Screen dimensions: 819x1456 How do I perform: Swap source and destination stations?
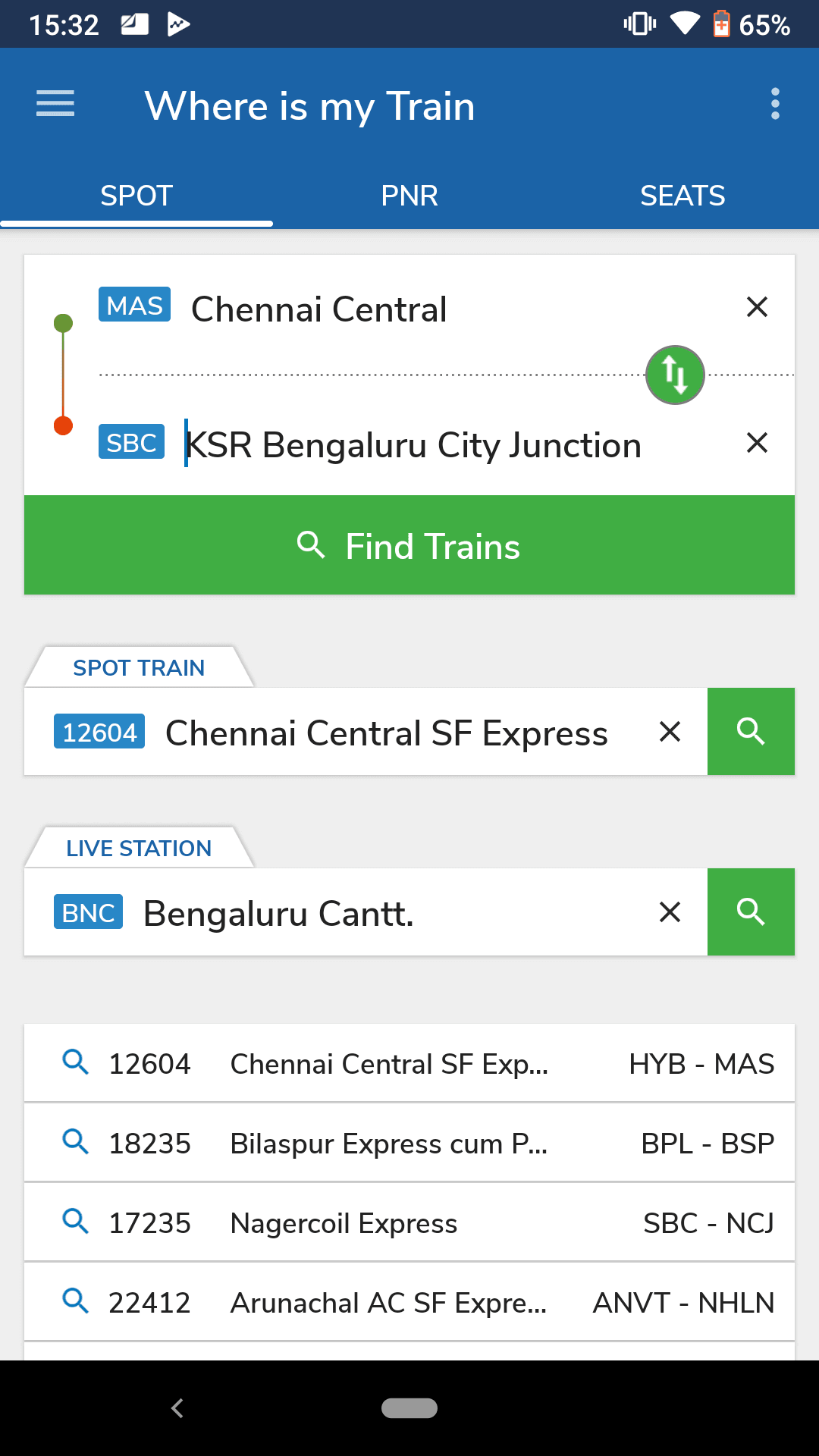674,375
